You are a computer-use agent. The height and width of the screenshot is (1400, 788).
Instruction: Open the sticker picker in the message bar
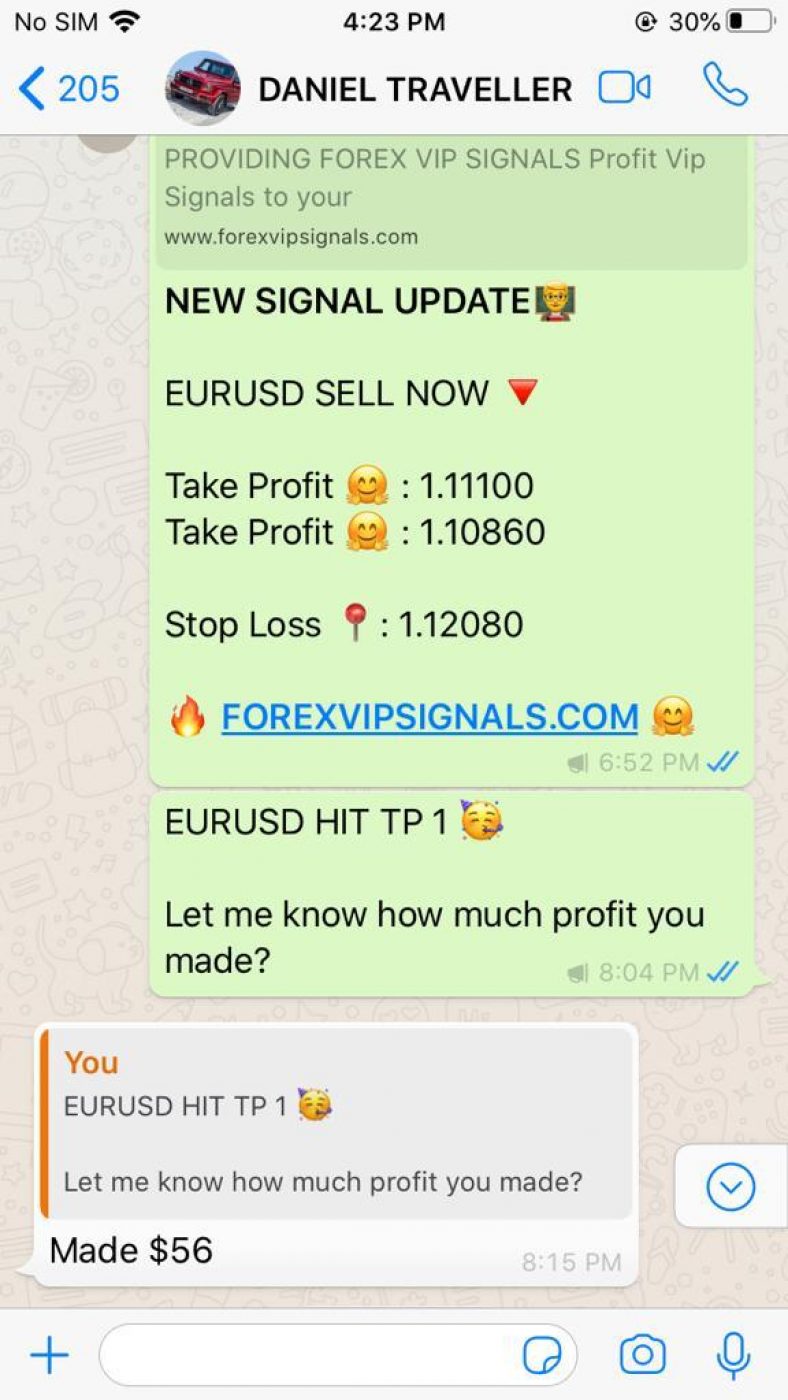[545, 1353]
